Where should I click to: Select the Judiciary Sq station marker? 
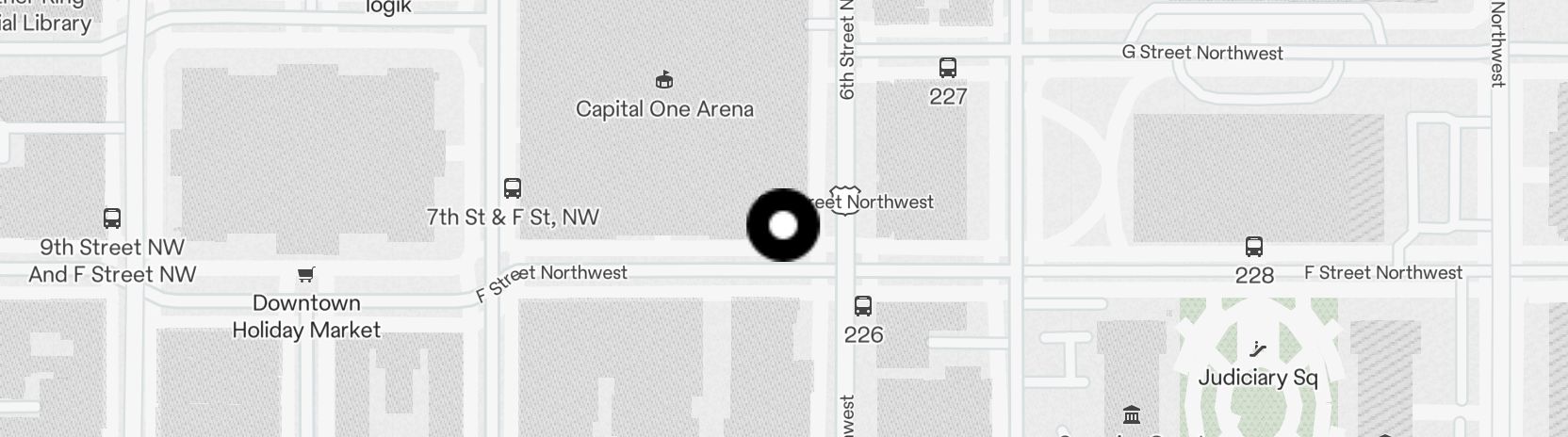1257,349
